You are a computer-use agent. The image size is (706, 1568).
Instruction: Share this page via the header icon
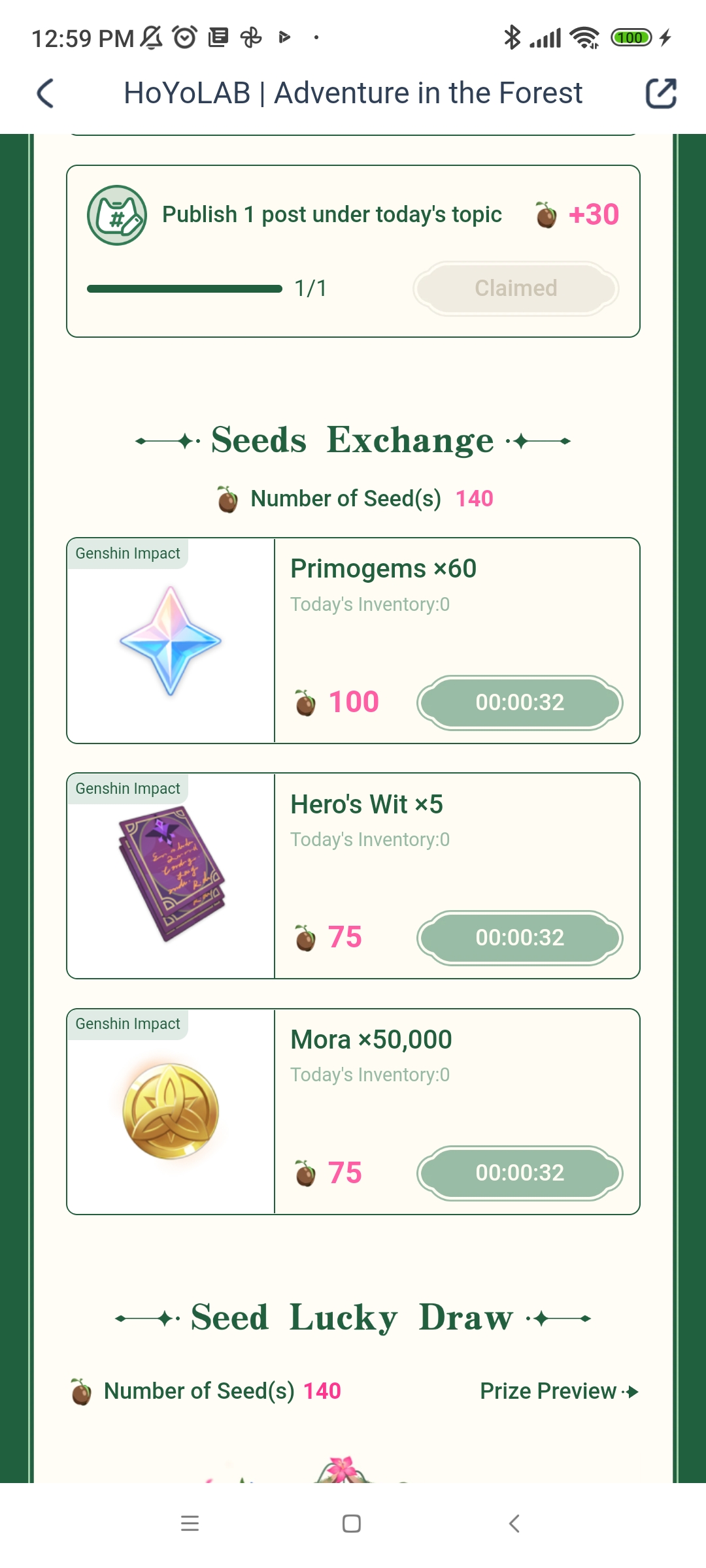(x=660, y=93)
